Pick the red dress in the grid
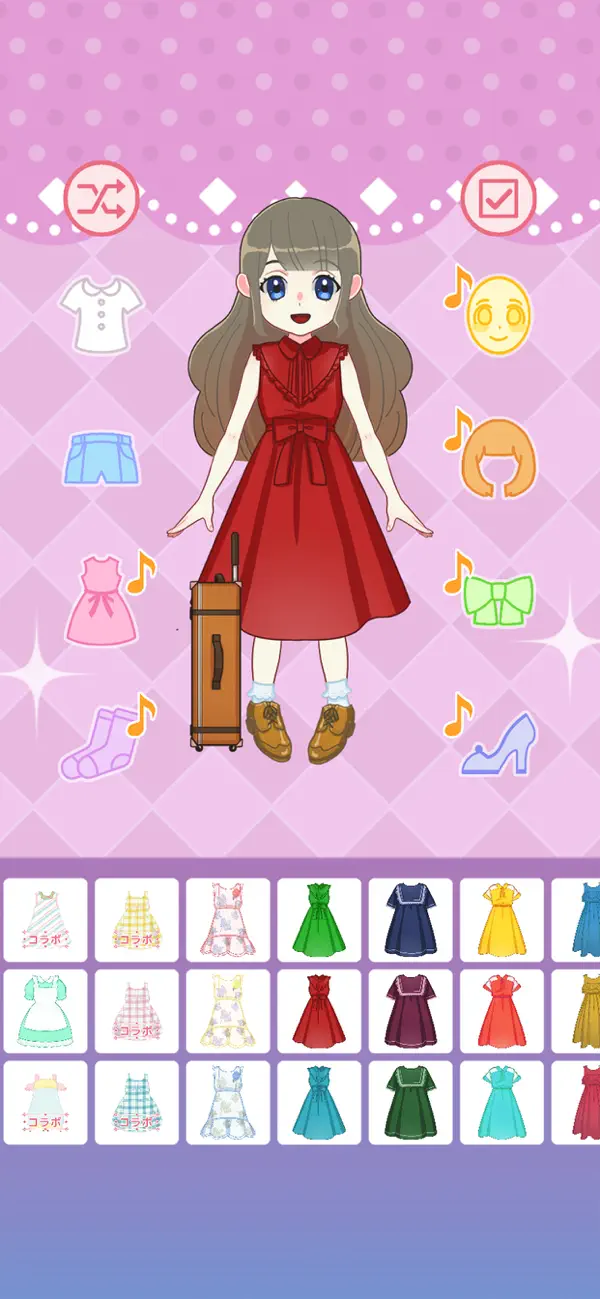This screenshot has height=1299, width=600. click(x=318, y=1011)
